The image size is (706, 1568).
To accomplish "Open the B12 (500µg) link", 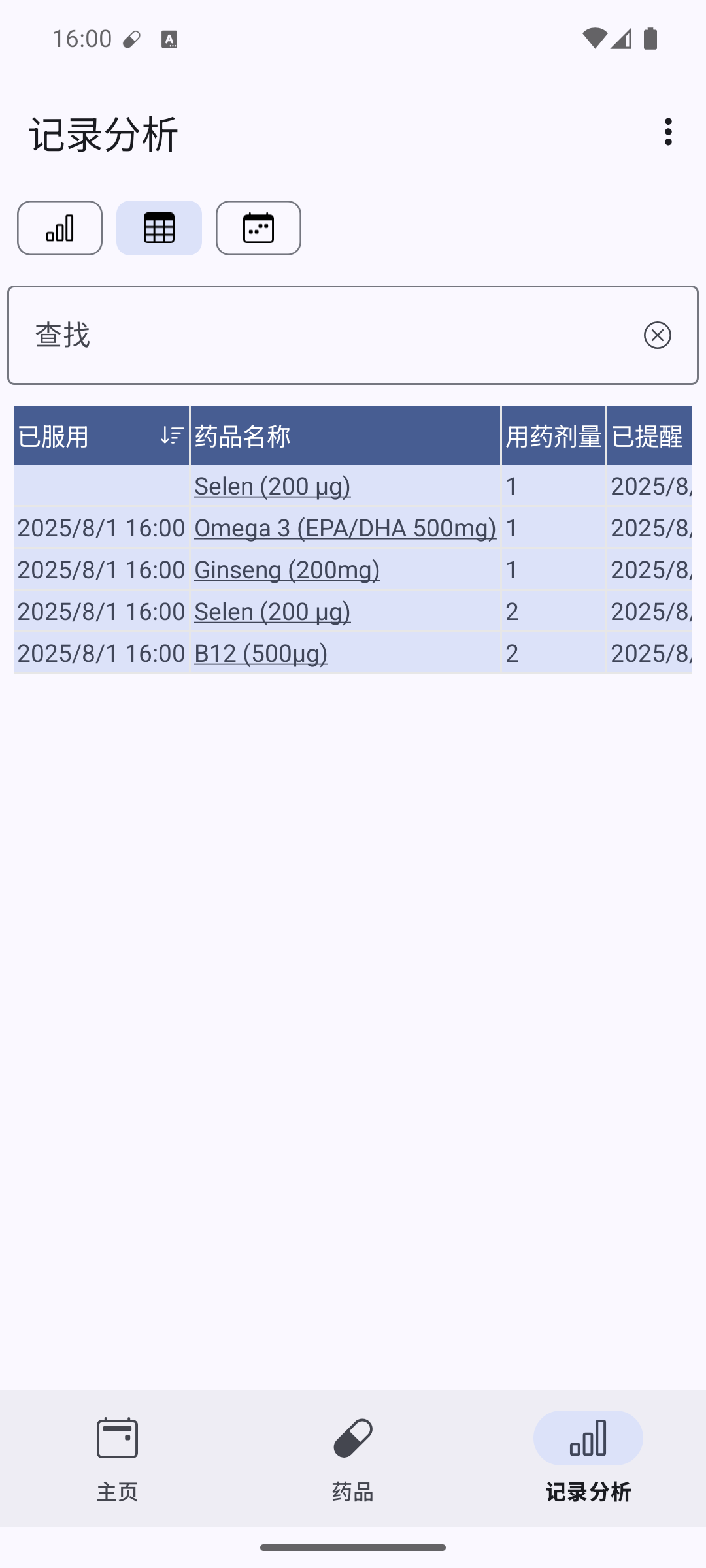I will [x=261, y=653].
